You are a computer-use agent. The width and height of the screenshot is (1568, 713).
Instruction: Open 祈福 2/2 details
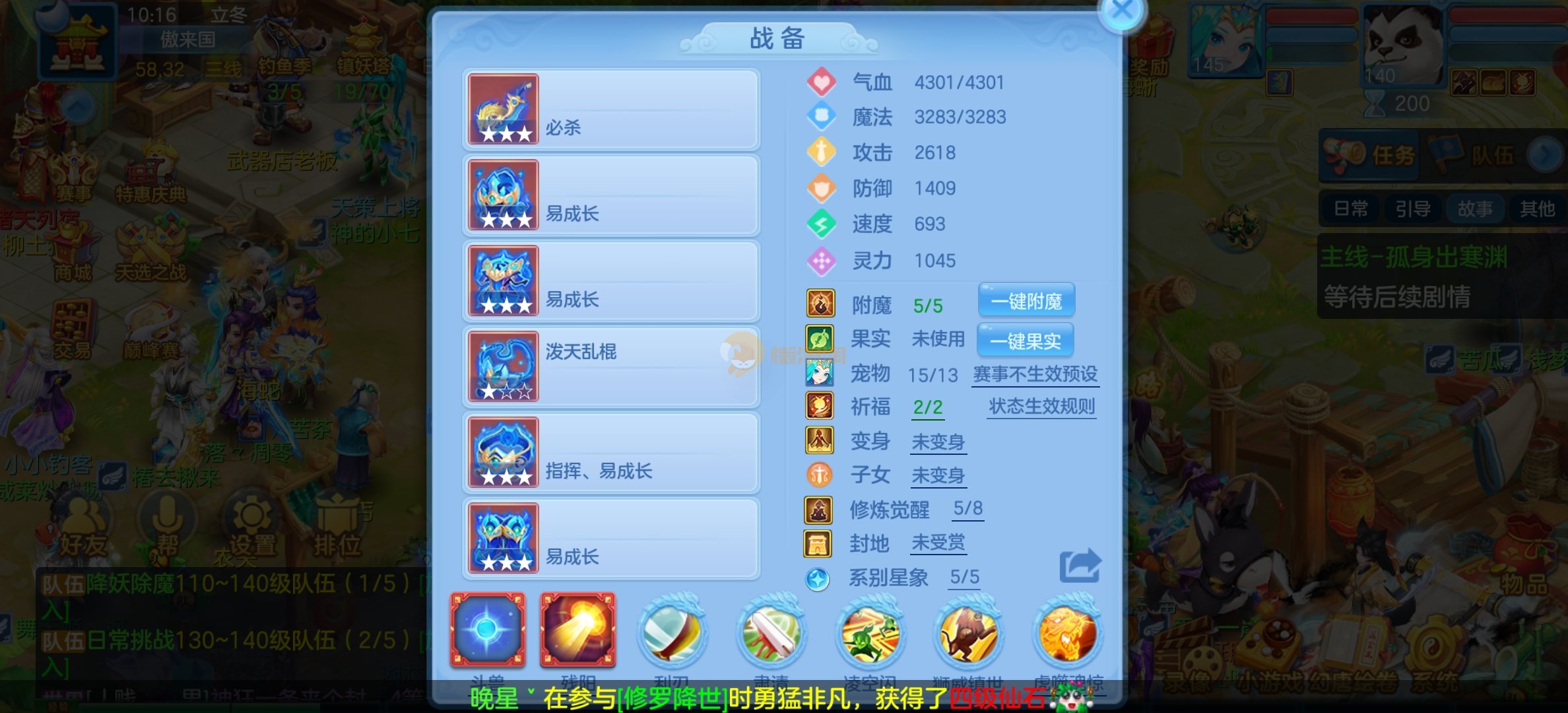[x=927, y=407]
